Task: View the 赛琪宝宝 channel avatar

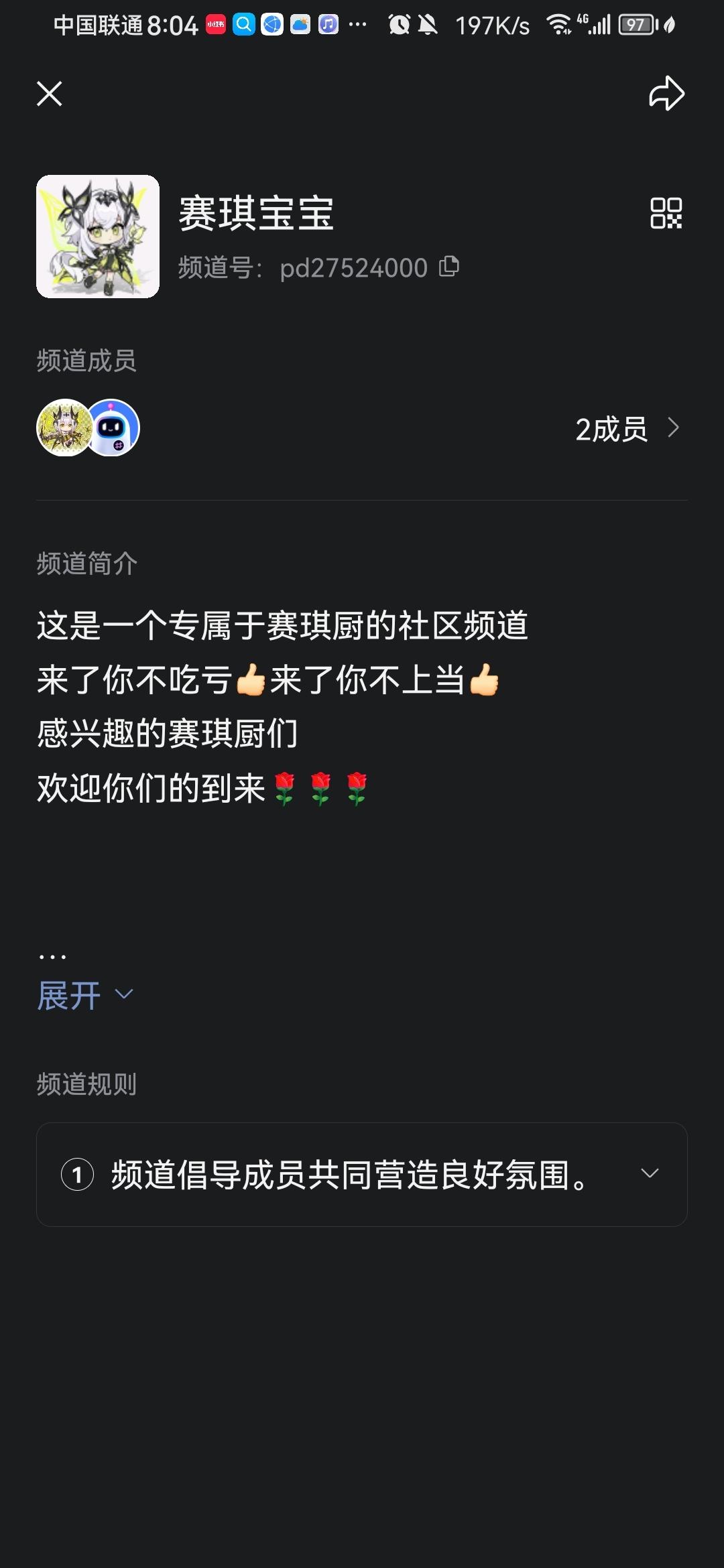Action: click(98, 237)
